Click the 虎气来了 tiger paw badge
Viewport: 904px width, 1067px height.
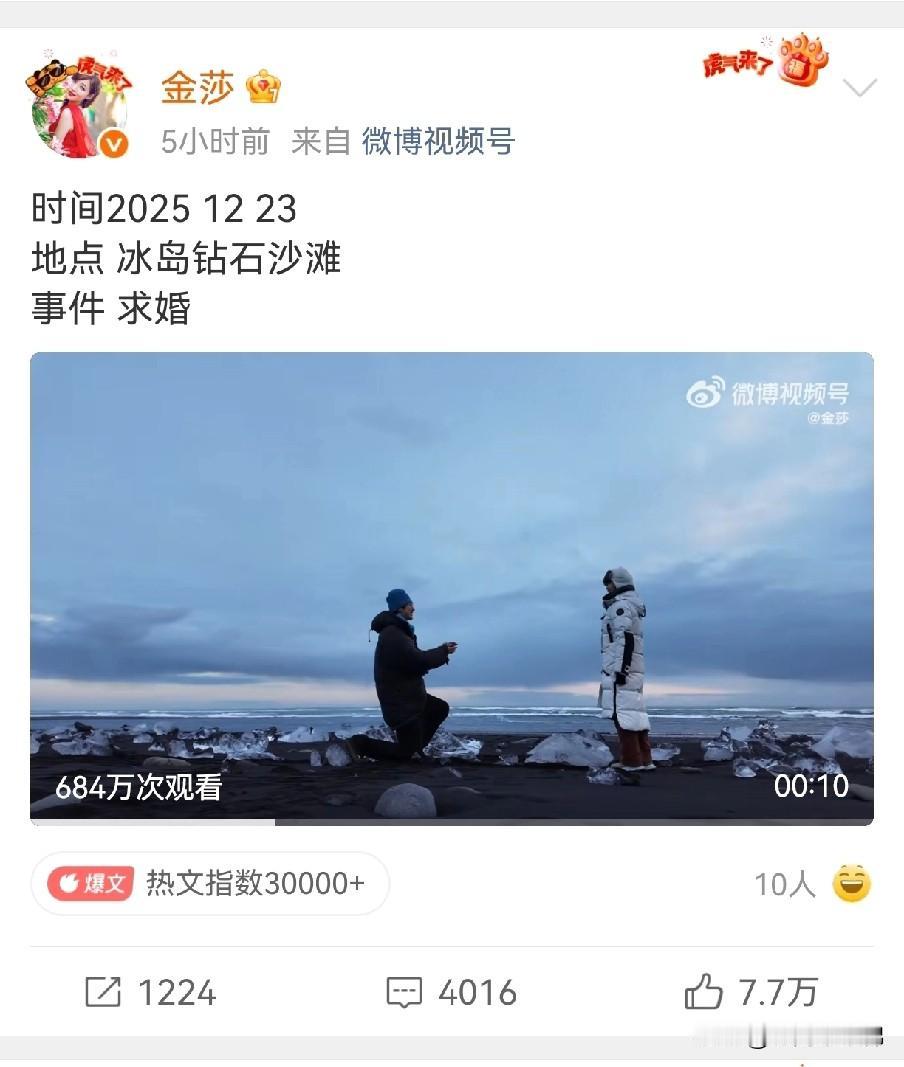765,62
